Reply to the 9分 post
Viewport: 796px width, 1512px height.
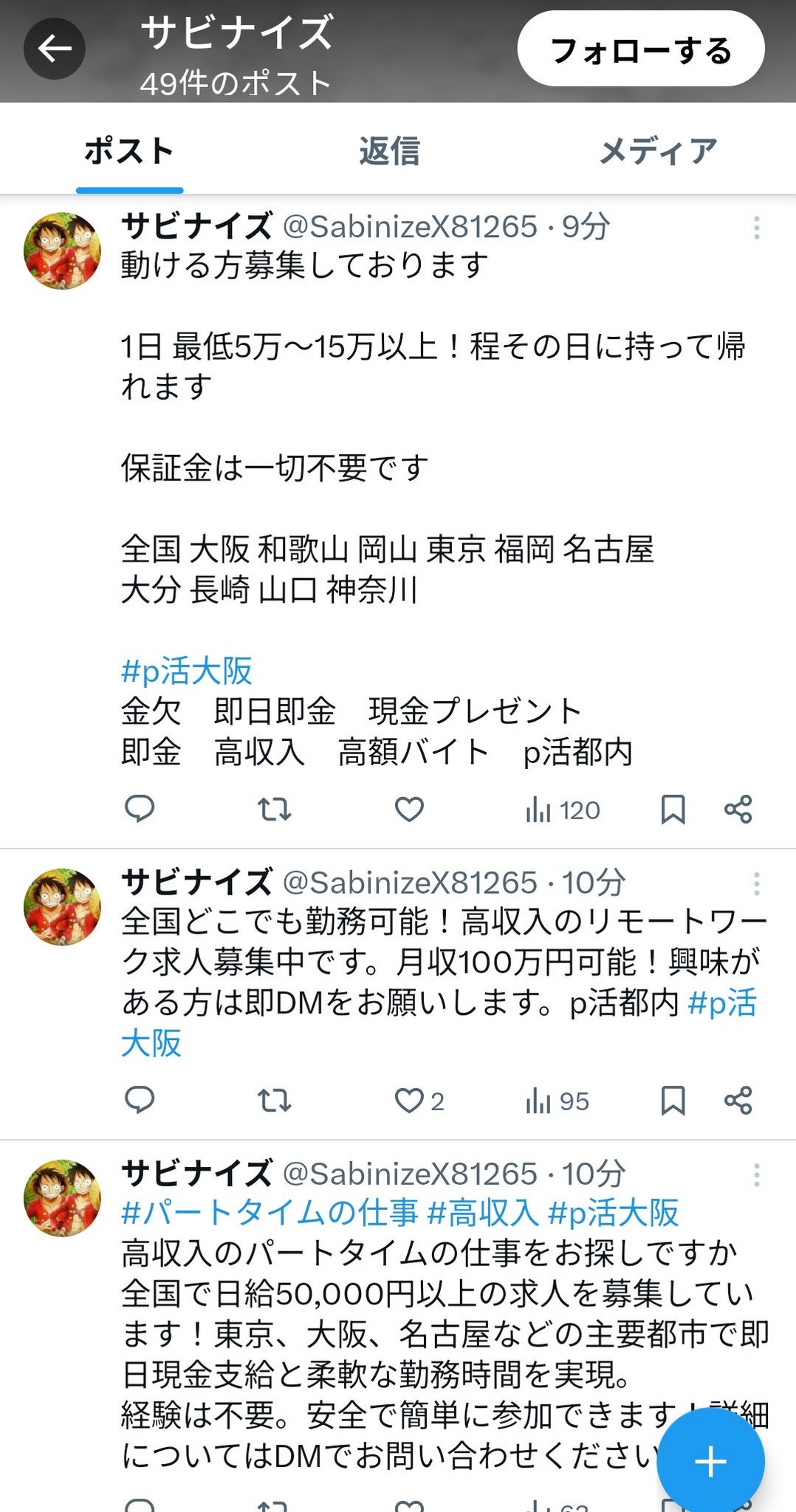click(x=140, y=809)
